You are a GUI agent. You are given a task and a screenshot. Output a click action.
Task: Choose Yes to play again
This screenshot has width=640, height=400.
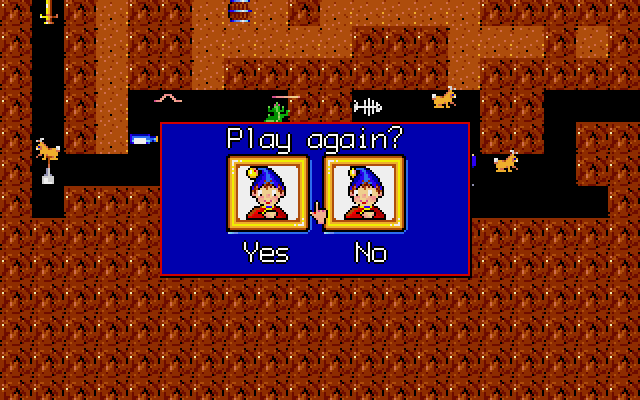coord(266,194)
